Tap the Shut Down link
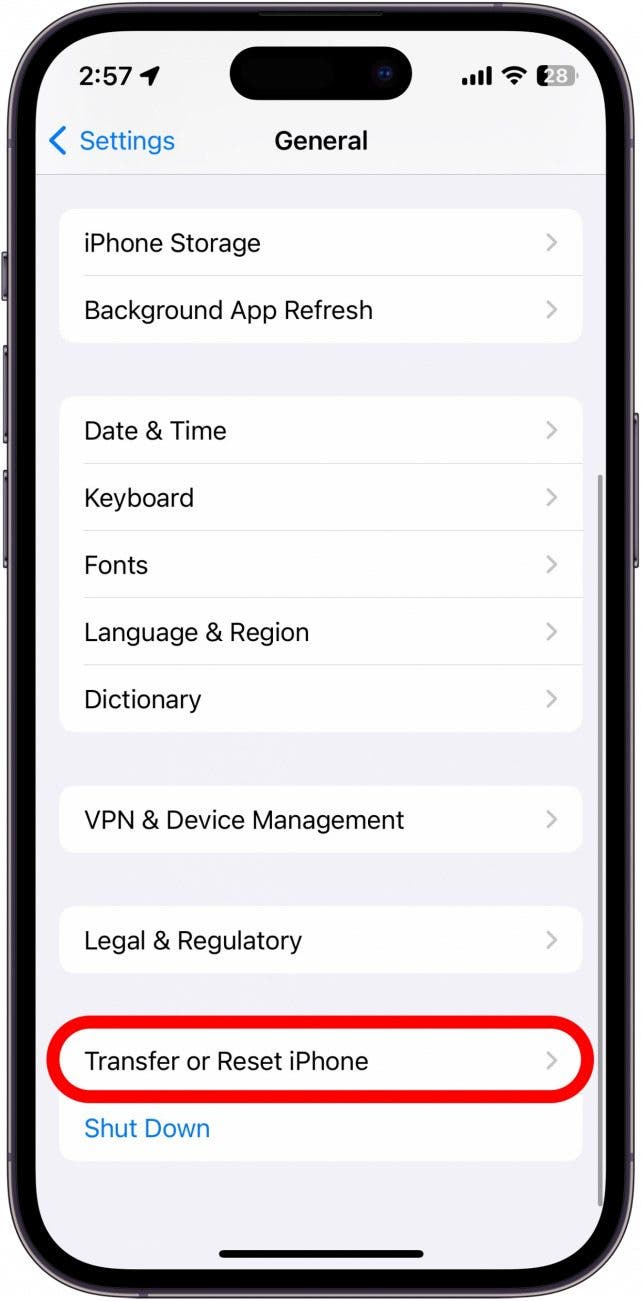 147,1128
